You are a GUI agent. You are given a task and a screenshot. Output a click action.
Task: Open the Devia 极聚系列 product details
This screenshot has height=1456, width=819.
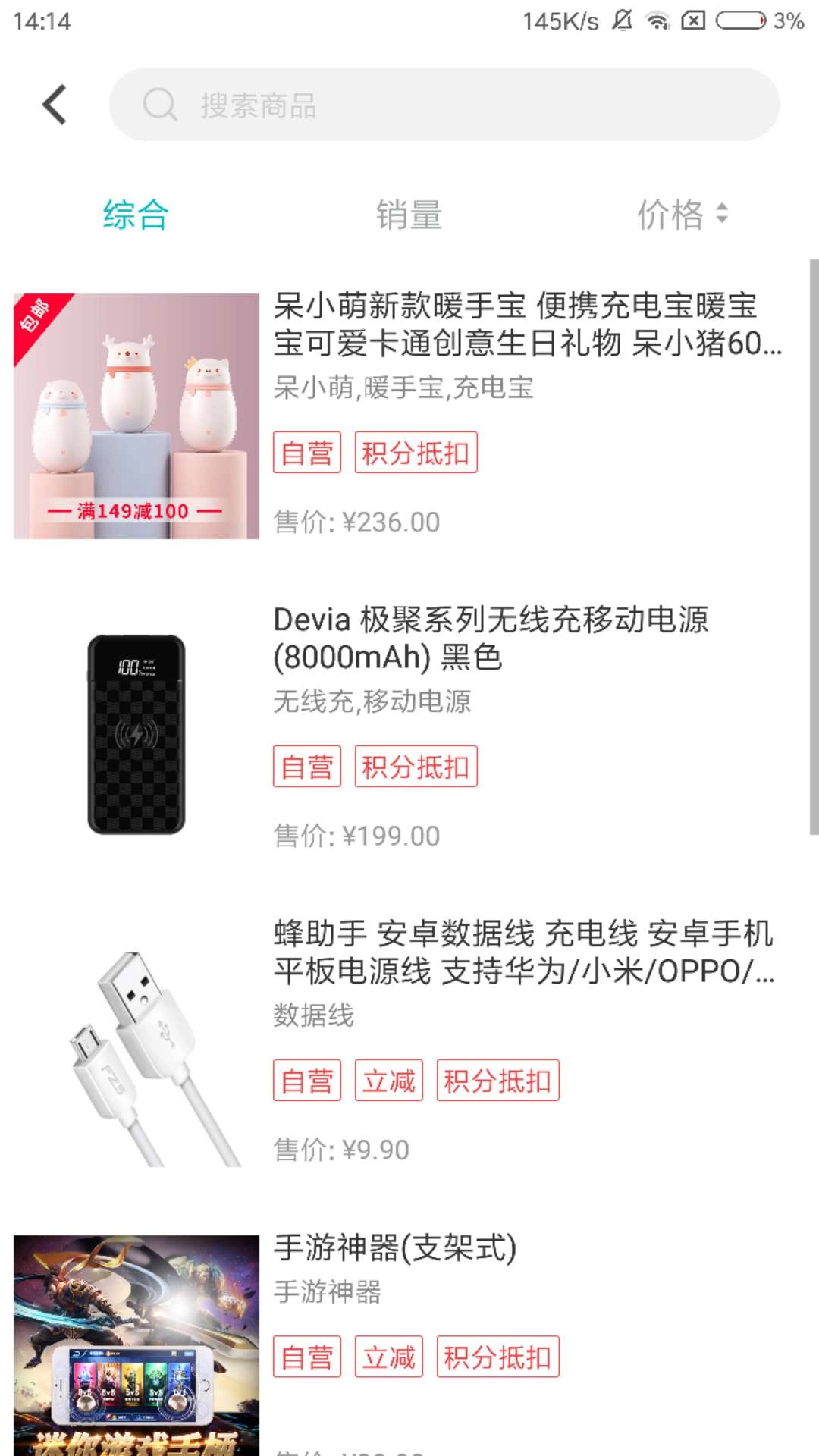click(x=491, y=641)
